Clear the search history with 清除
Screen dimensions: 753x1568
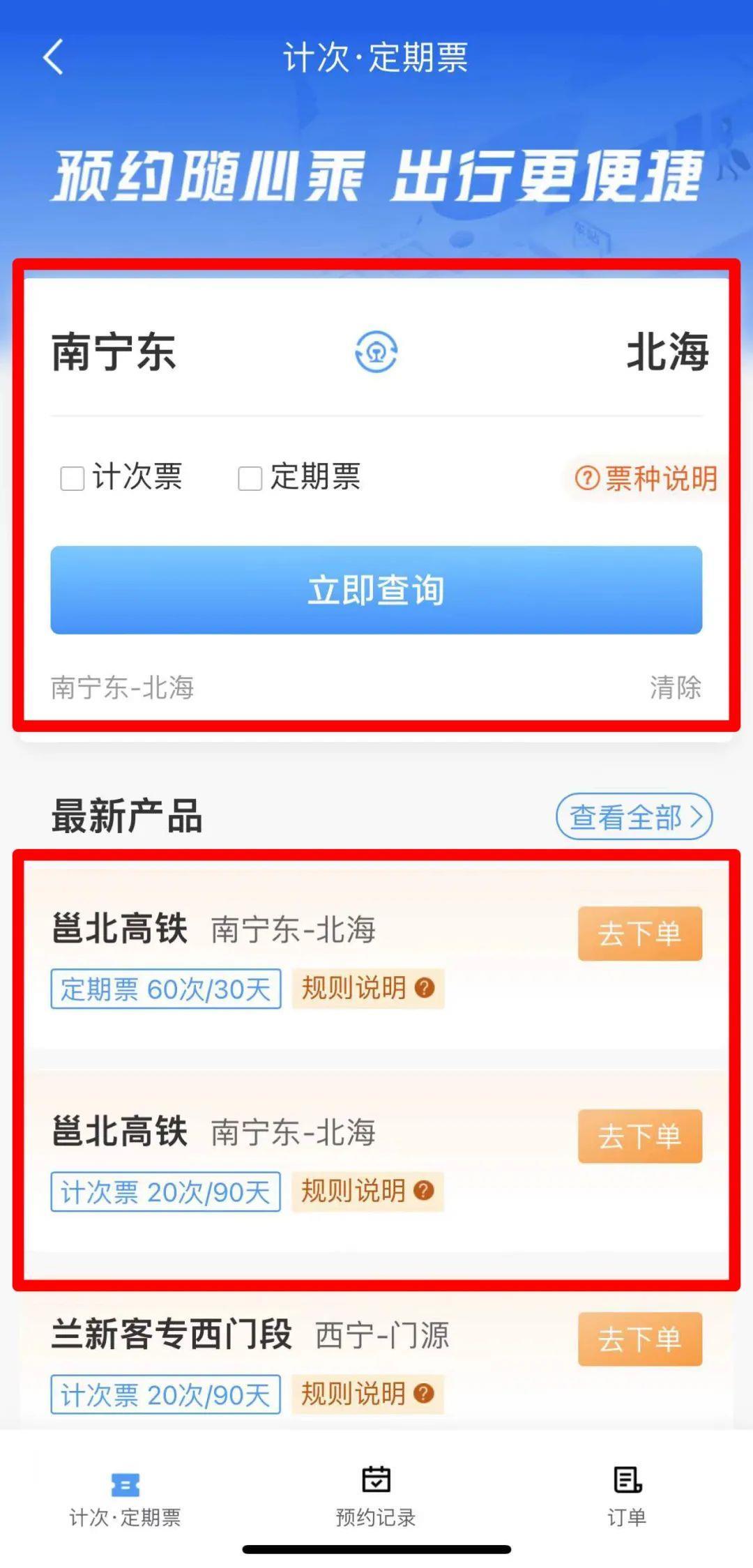pos(675,687)
